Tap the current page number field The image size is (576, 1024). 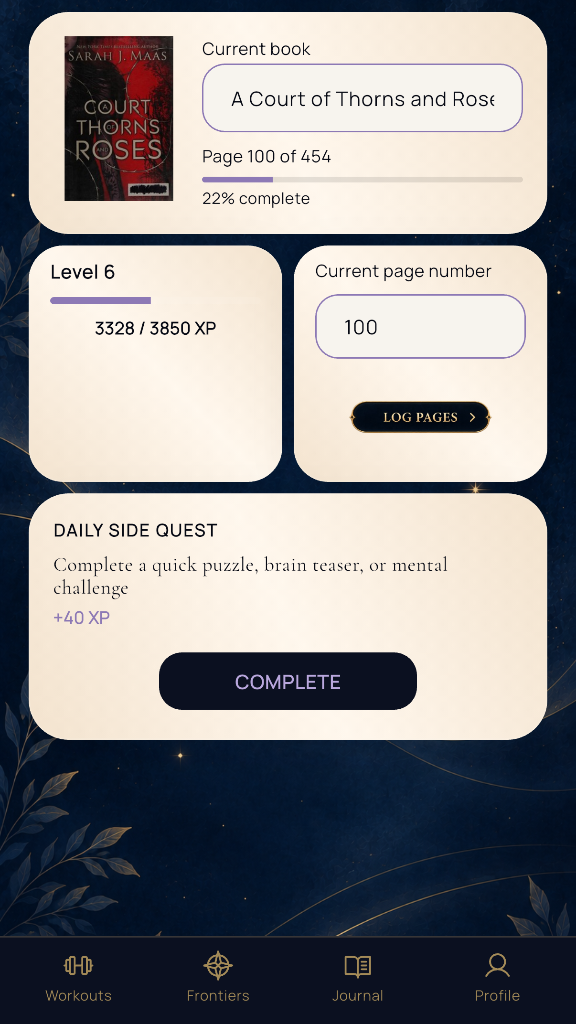(420, 327)
